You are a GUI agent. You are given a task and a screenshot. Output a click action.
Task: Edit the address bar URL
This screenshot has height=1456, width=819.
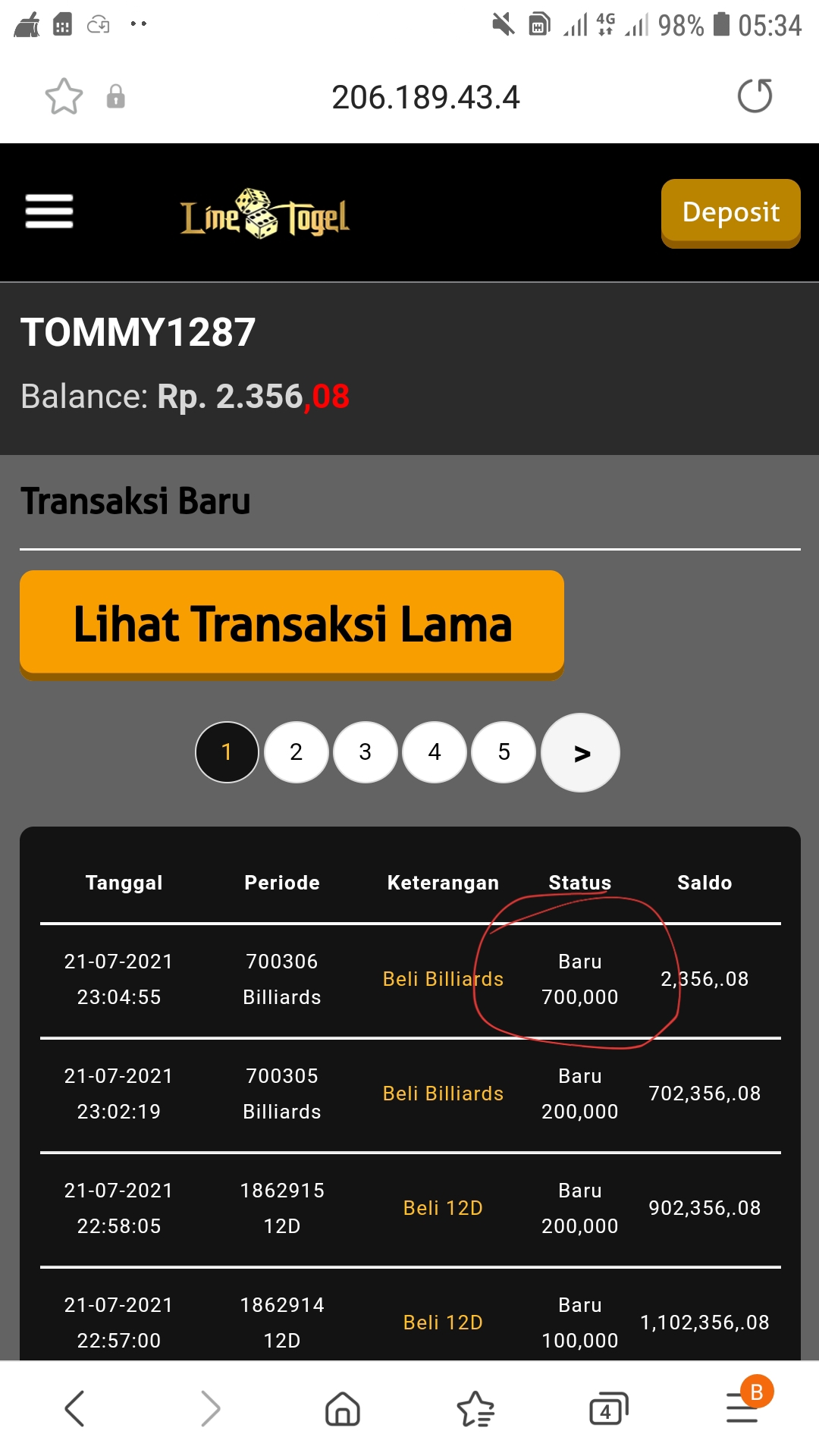pos(425,97)
